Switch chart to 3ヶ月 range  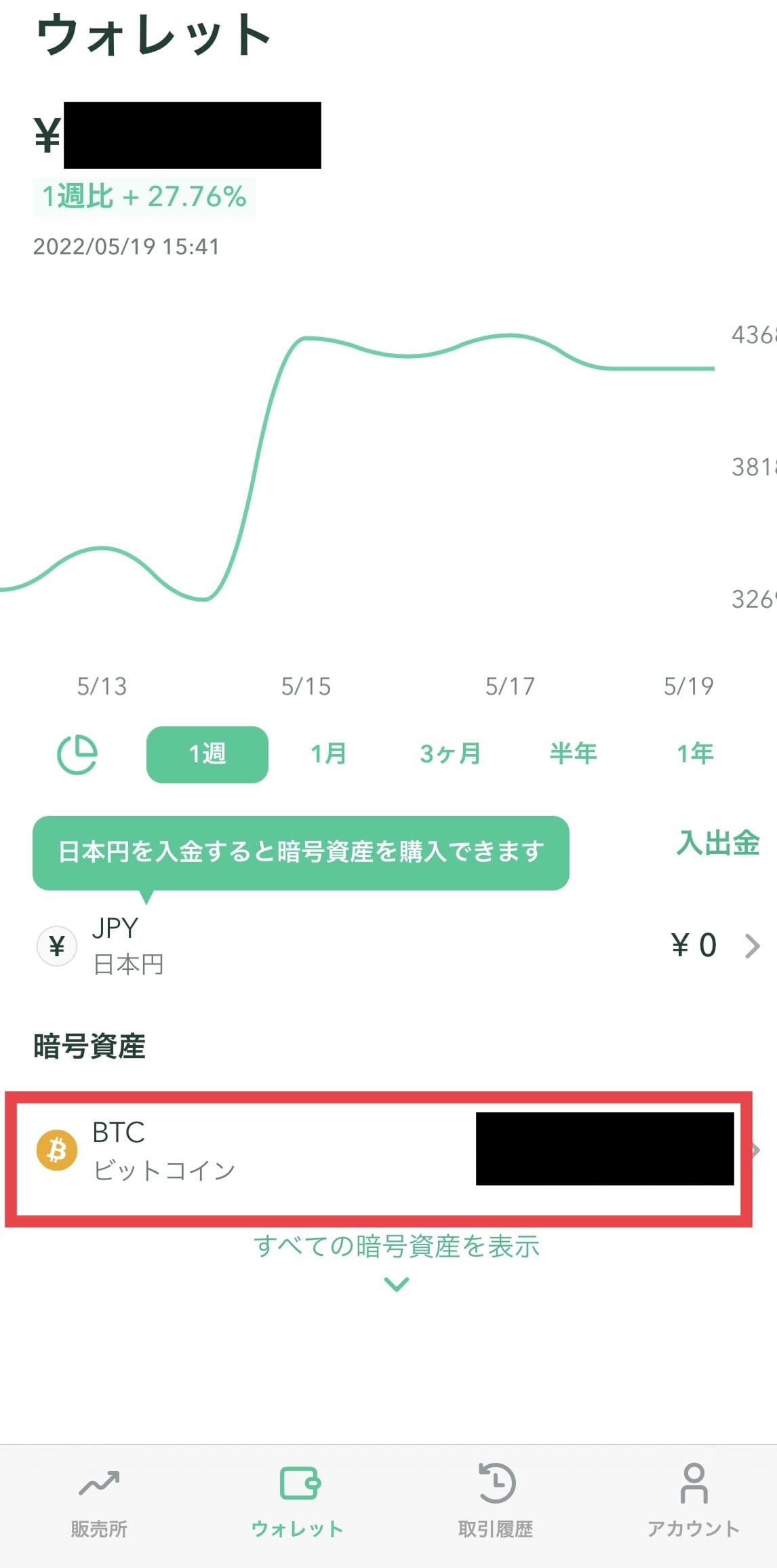450,753
